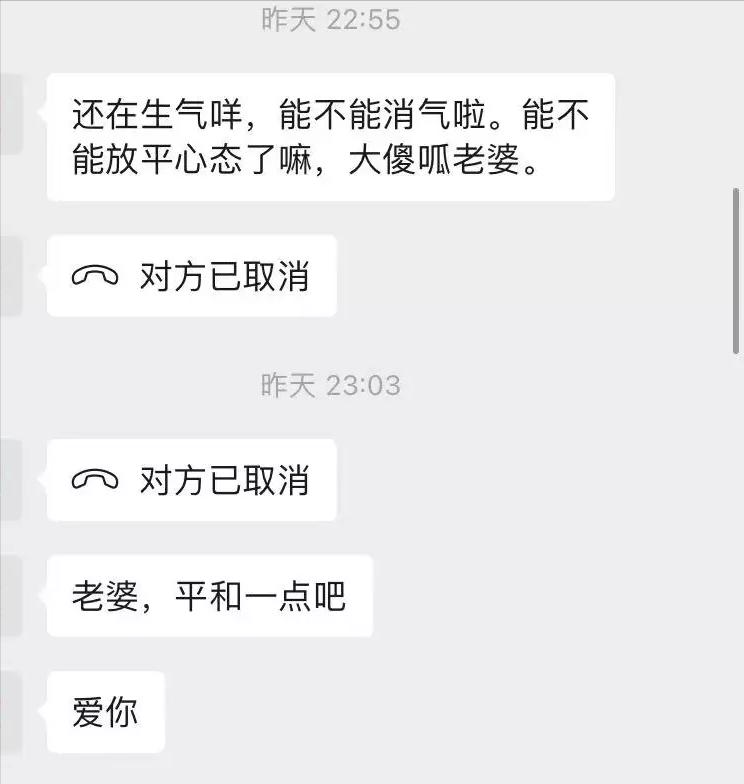Tap the text '对方已取消' in the first call notice
Viewport: 744px width, 784px height.
tap(227, 276)
